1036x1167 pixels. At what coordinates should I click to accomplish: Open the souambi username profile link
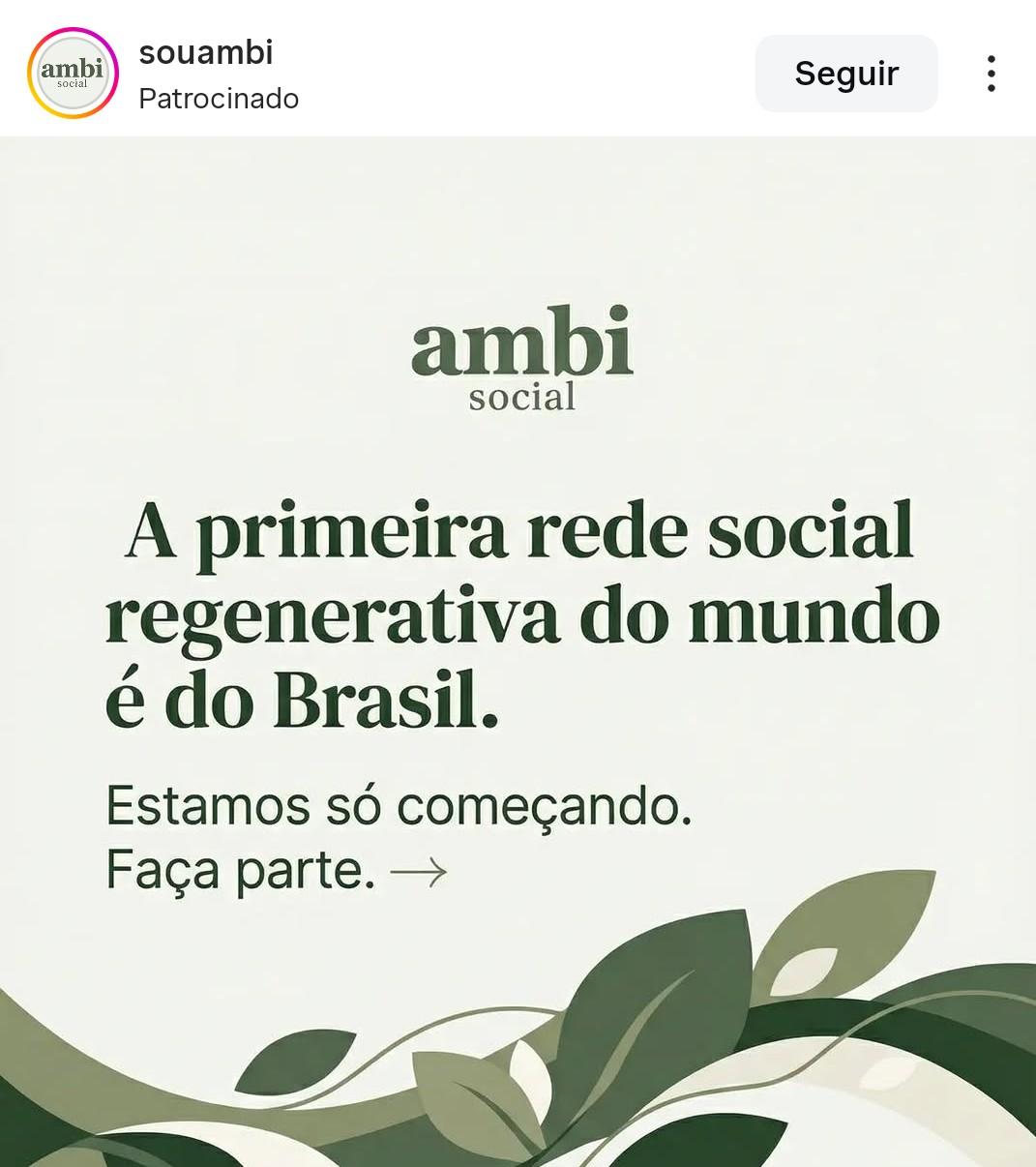coord(206,52)
